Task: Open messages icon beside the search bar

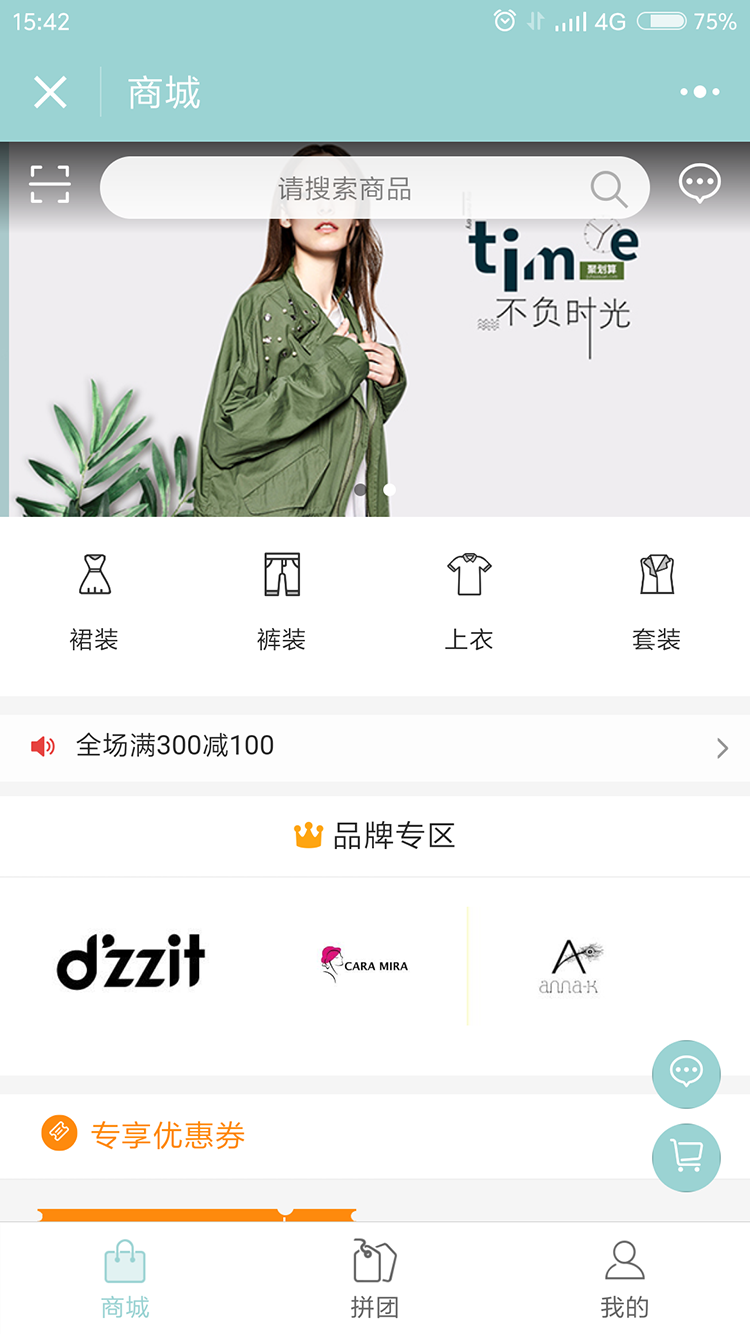Action: [699, 184]
